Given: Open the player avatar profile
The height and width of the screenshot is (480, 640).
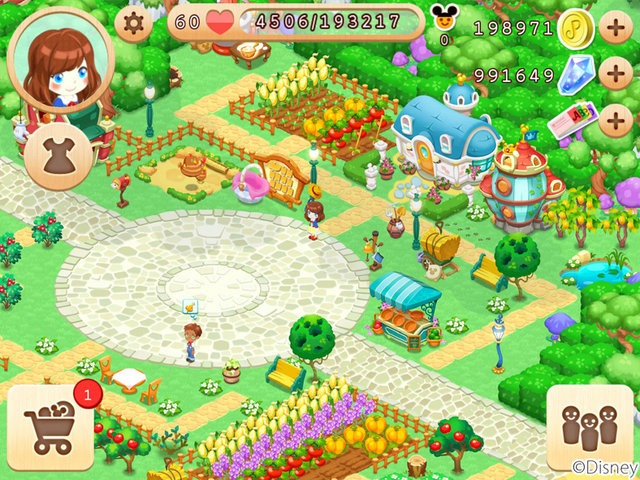Looking at the screenshot, I should tap(61, 58).
